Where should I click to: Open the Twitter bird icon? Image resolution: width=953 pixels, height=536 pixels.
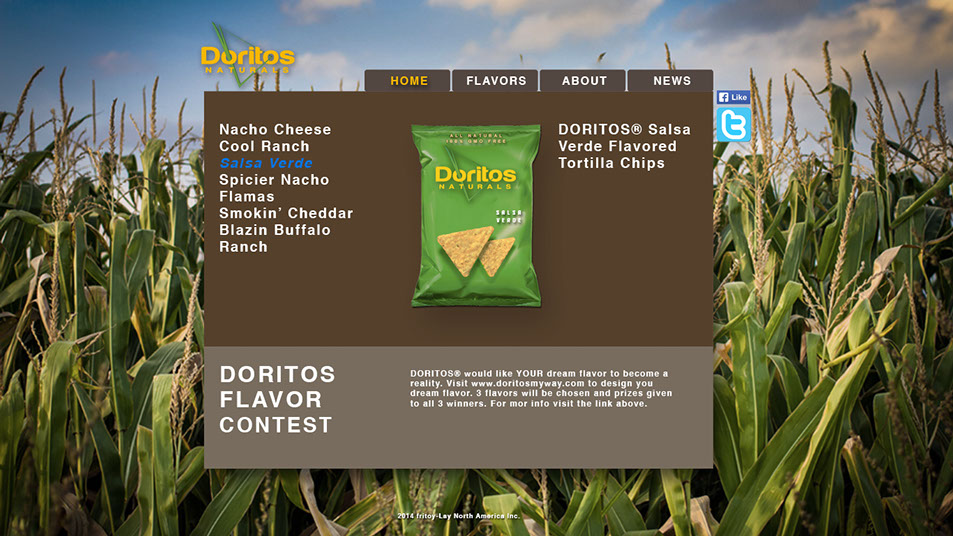click(733, 125)
